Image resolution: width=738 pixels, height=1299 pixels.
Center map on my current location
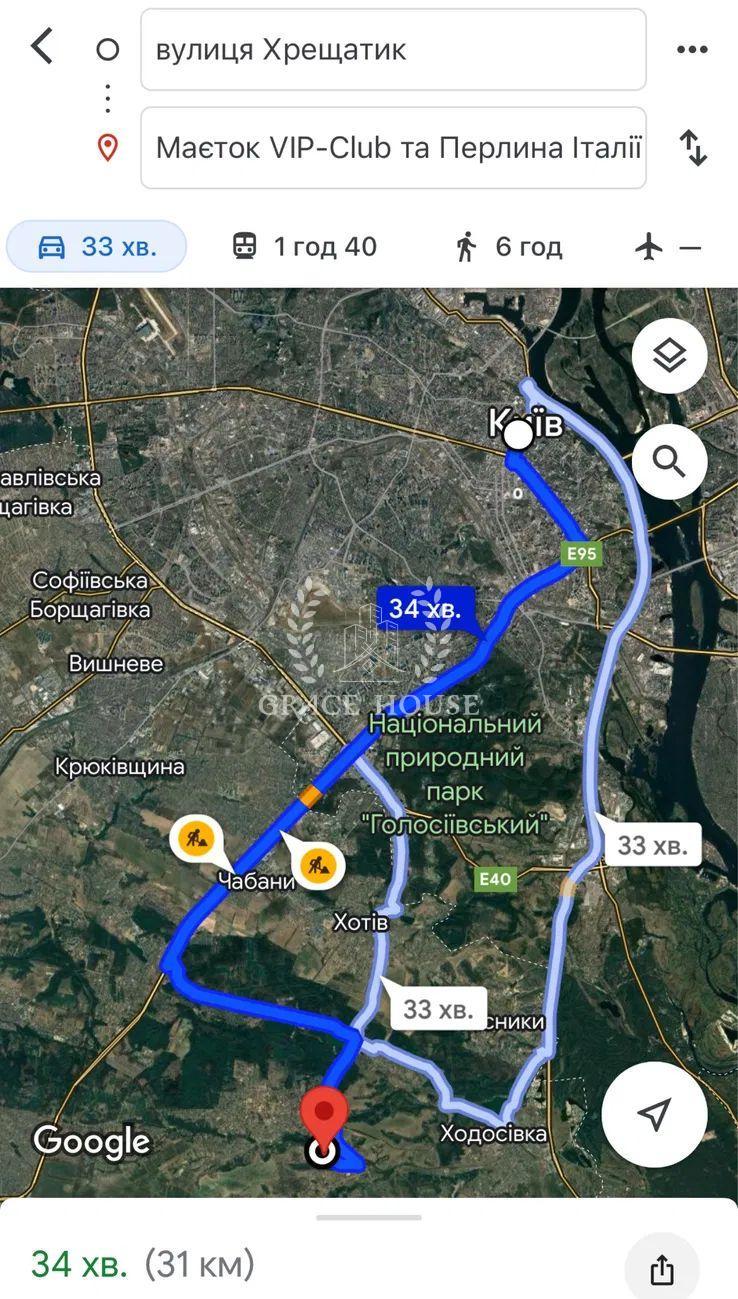(654, 1114)
